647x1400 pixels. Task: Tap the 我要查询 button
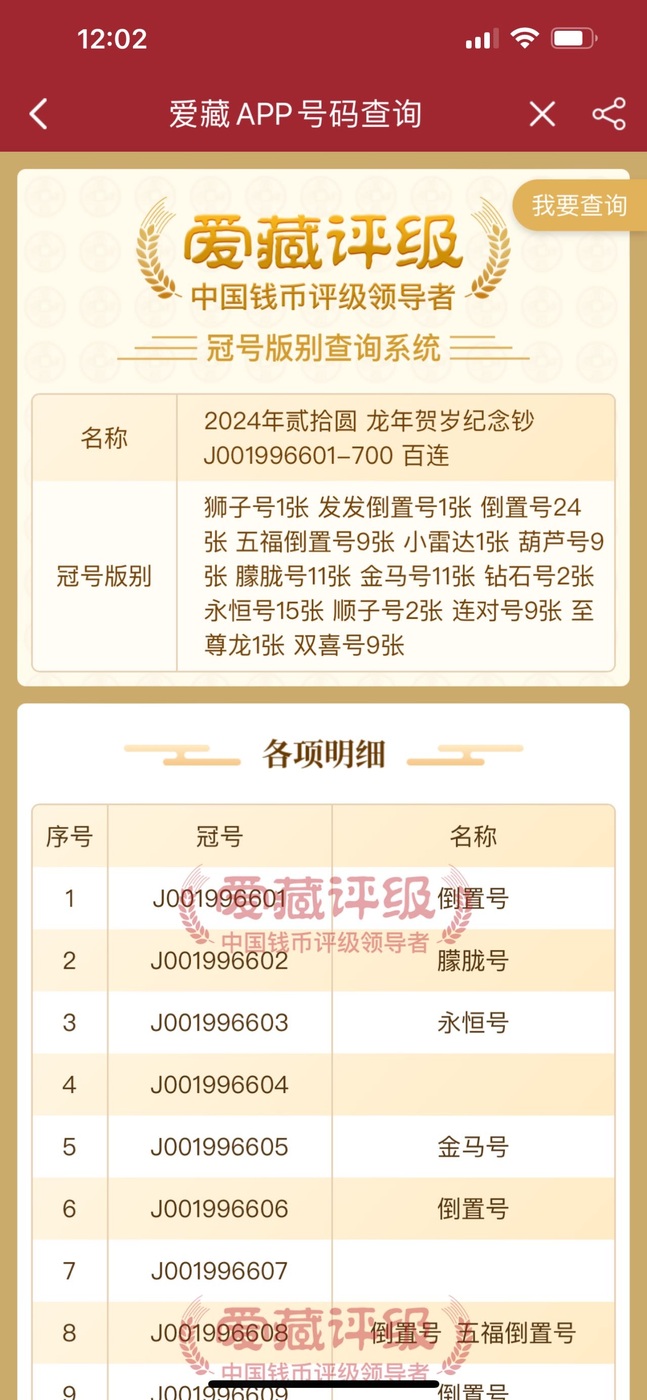tap(580, 206)
